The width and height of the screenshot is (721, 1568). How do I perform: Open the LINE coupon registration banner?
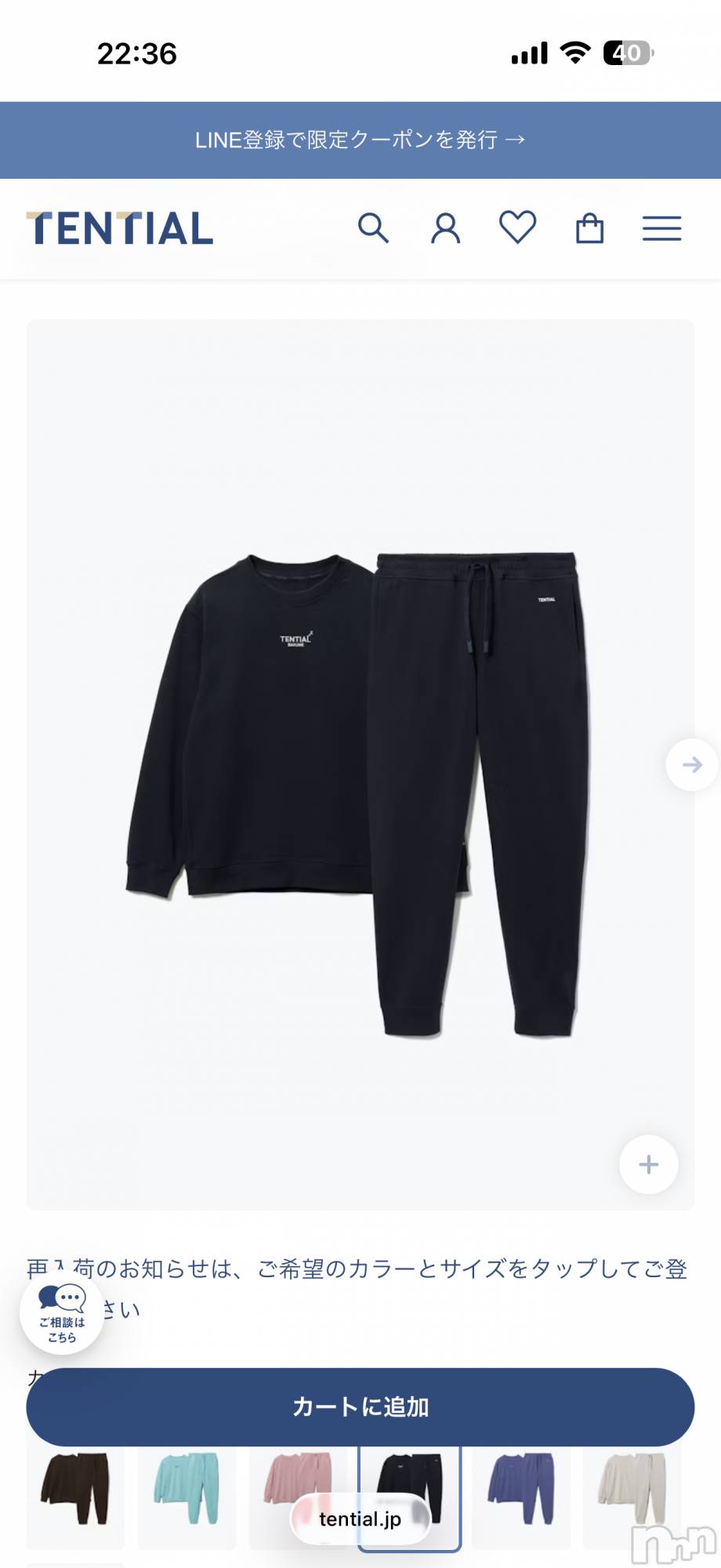(360, 140)
